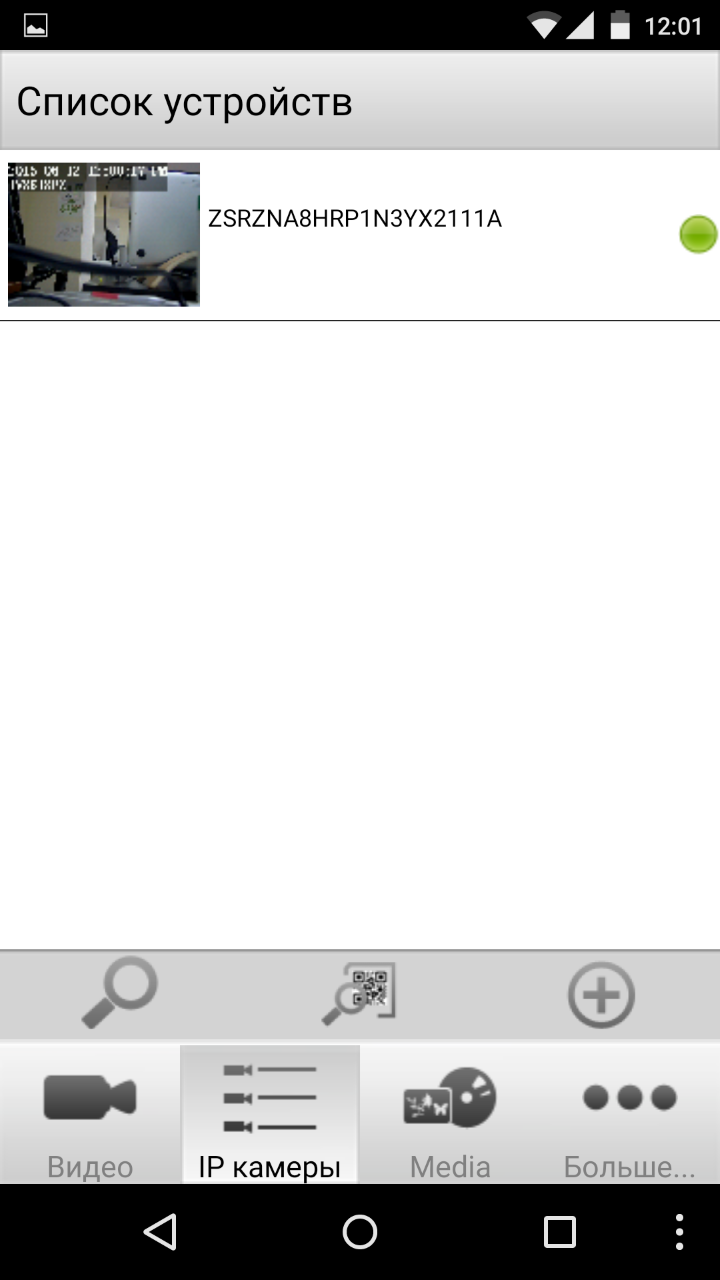Open the system overflow menu dots
Image resolution: width=720 pixels, height=1280 pixels.
(680, 1232)
